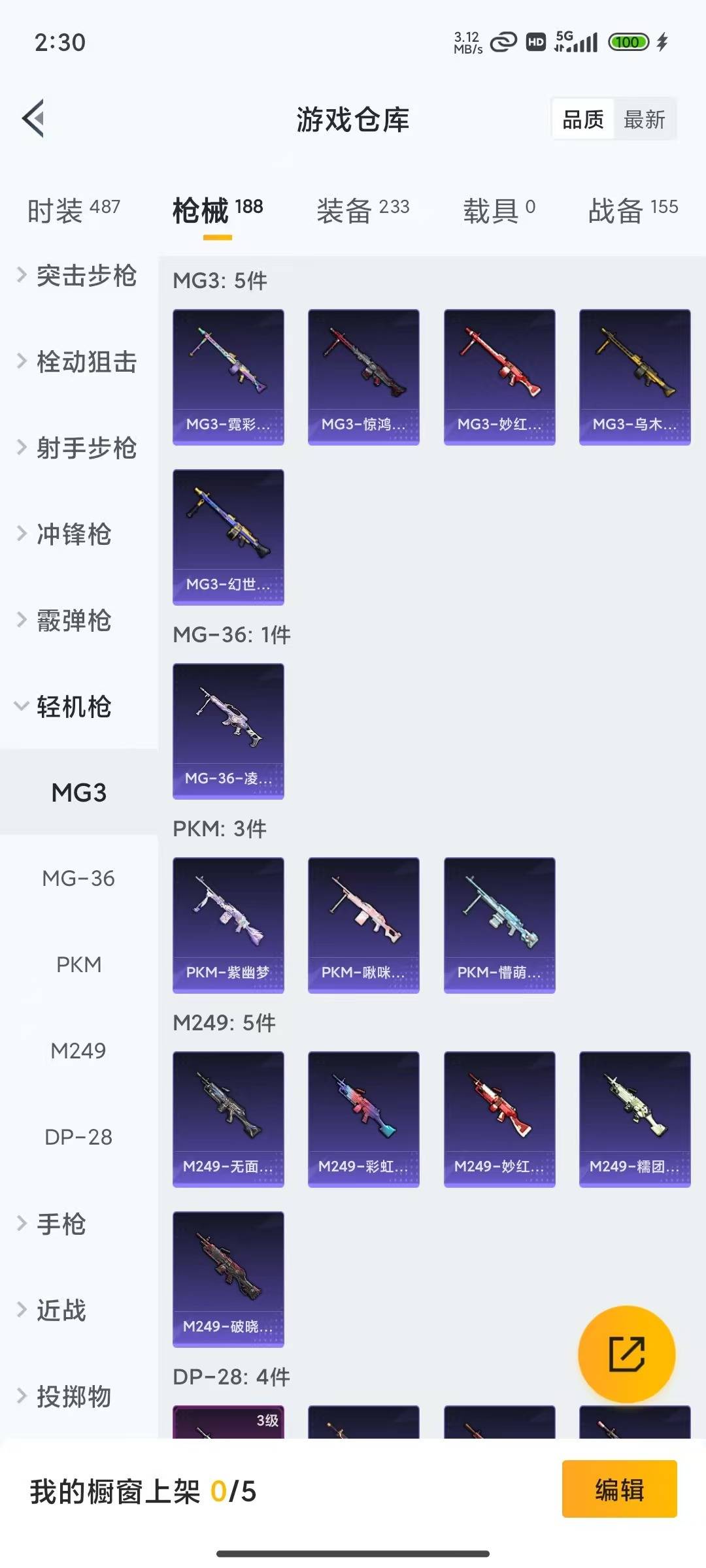Viewport: 706px width, 1568px height.
Task: View the MG-36-凌 skin card
Action: coord(228,732)
